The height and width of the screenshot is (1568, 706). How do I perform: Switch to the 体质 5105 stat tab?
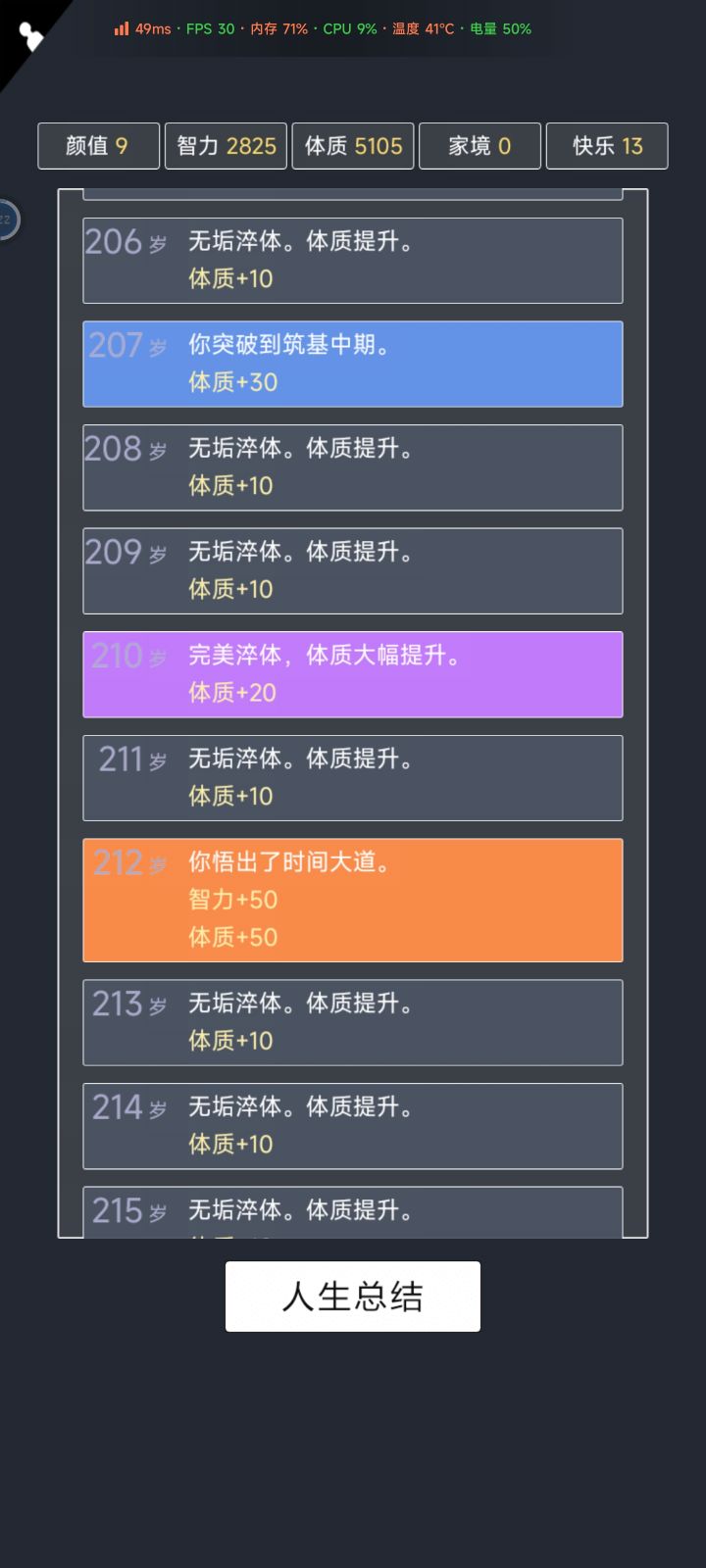(353, 145)
